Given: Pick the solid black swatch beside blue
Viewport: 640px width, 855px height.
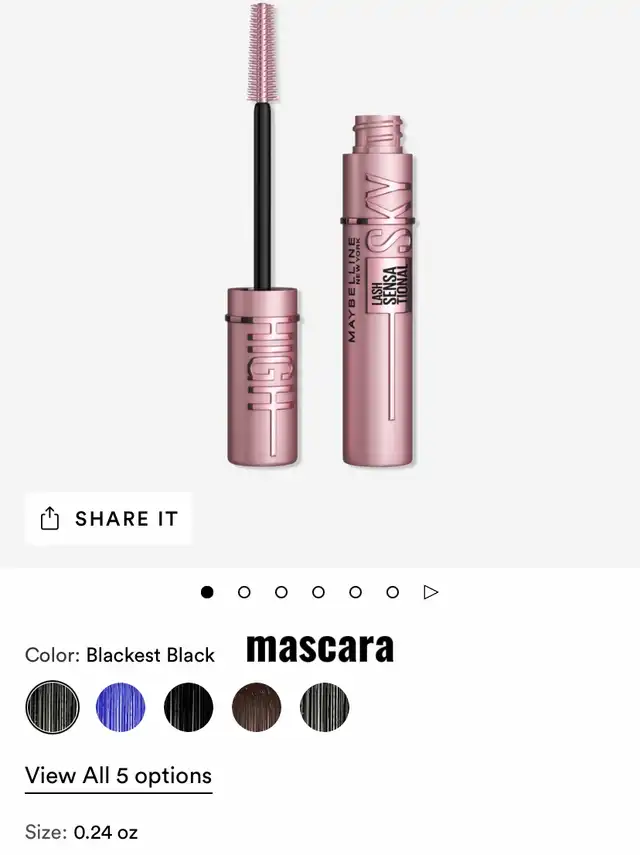Looking at the screenshot, I should point(188,708).
